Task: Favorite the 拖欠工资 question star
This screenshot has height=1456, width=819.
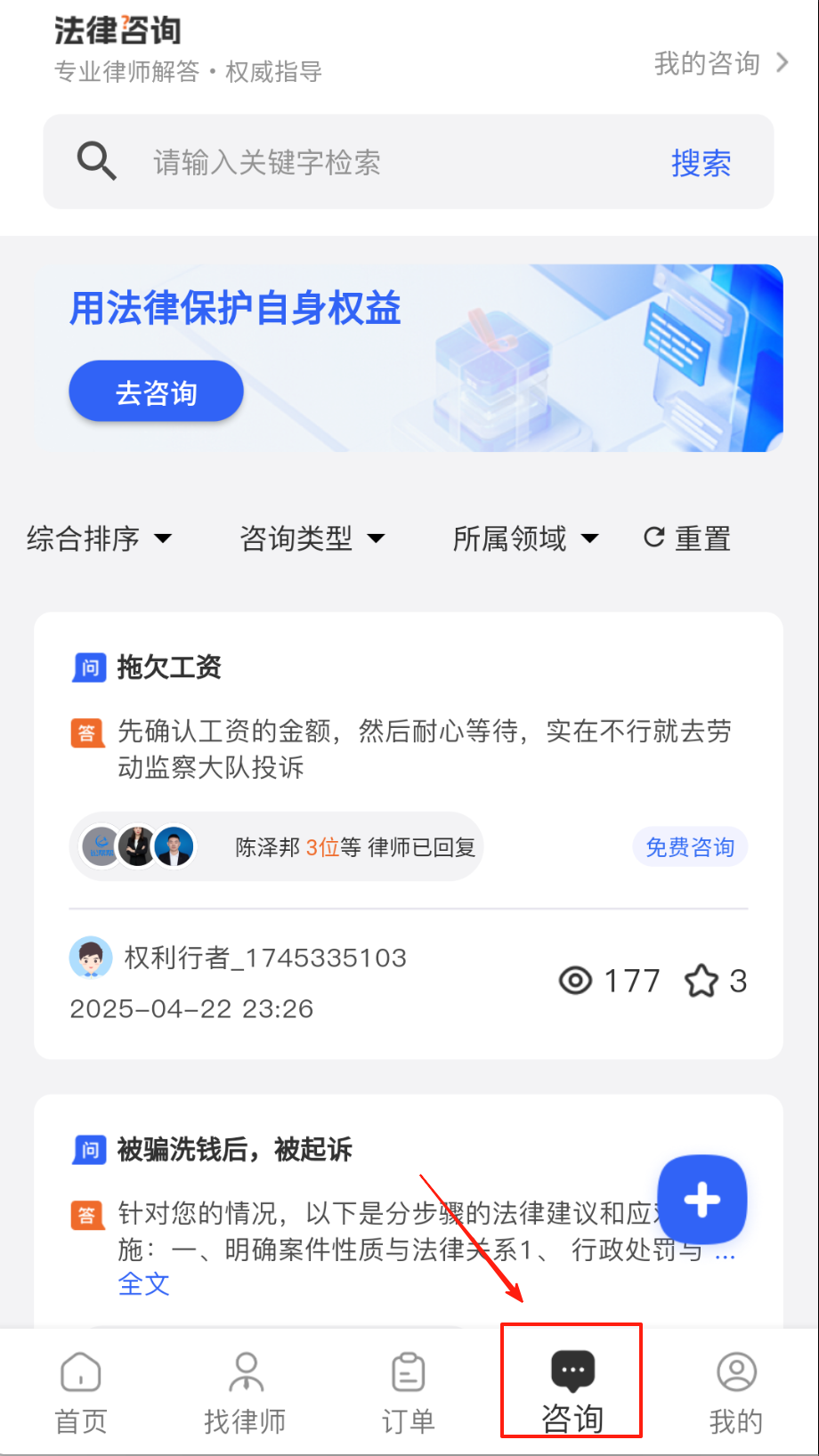Action: [x=701, y=982]
